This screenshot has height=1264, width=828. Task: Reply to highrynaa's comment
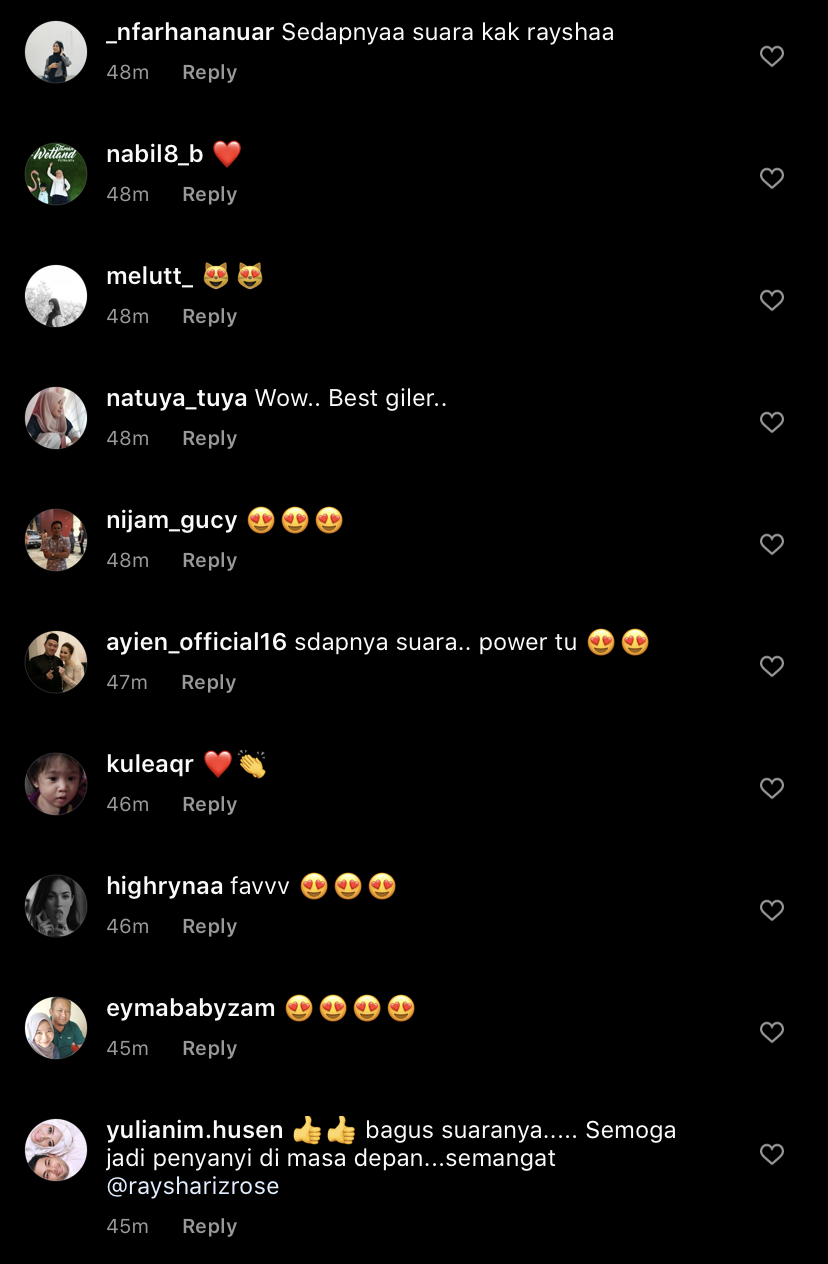coord(209,926)
